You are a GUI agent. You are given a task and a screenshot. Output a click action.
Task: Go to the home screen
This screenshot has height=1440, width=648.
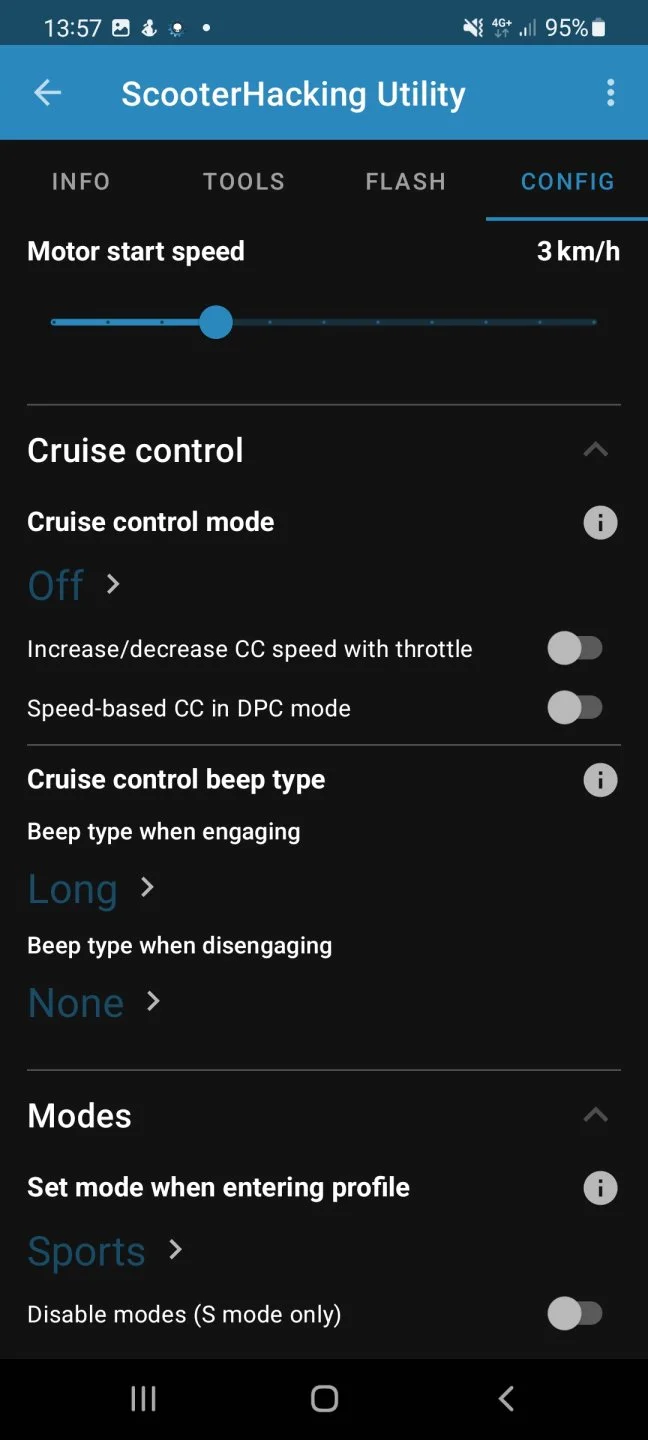324,1398
